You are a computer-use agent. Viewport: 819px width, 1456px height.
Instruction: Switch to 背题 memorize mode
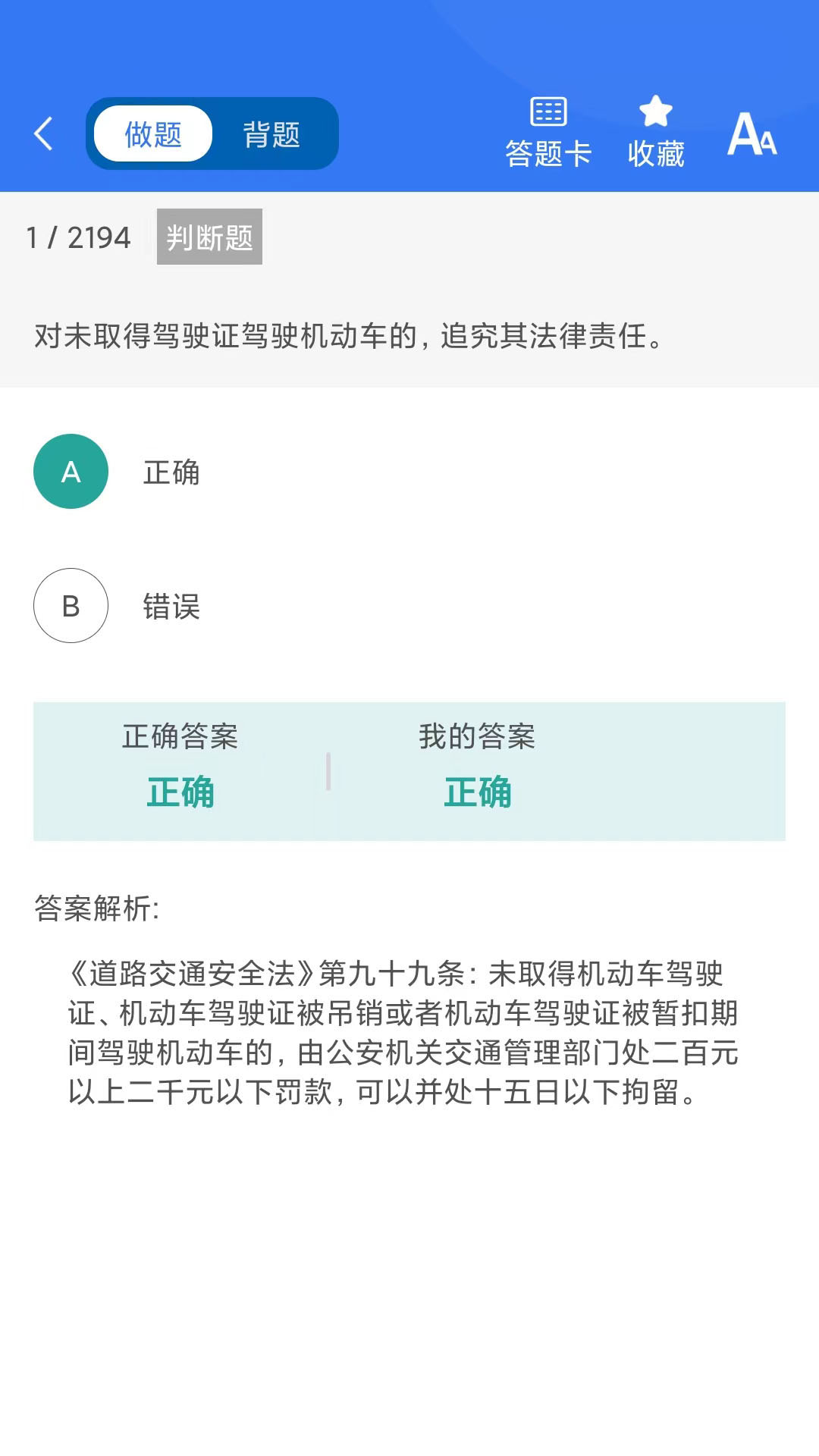point(271,133)
